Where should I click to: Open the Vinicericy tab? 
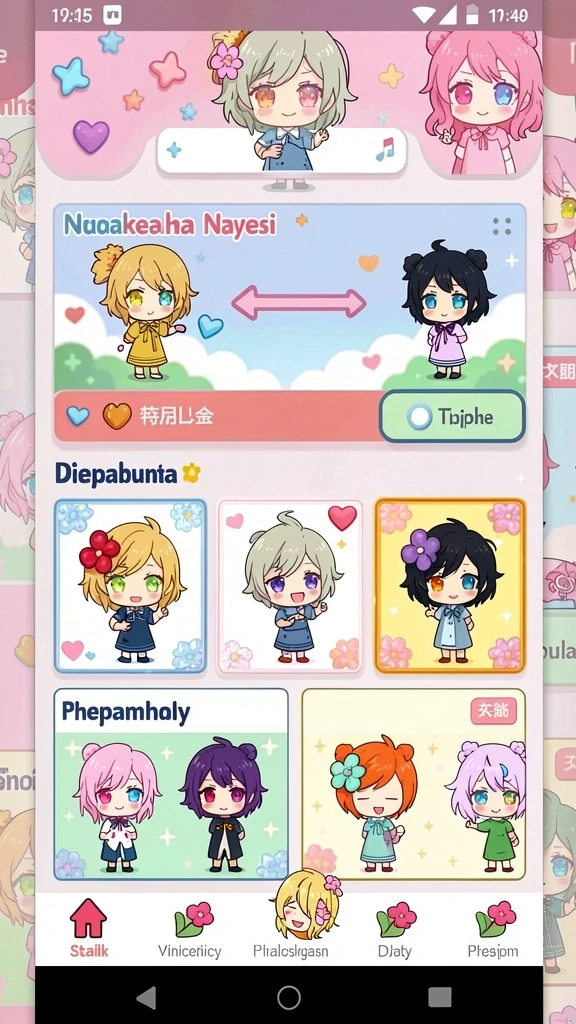tap(190, 928)
